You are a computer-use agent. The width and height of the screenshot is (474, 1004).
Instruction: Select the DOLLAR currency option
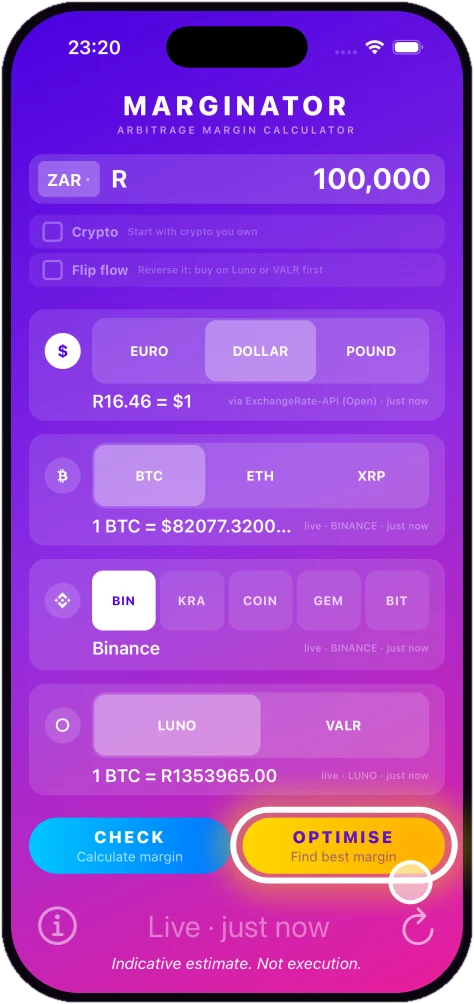click(260, 351)
